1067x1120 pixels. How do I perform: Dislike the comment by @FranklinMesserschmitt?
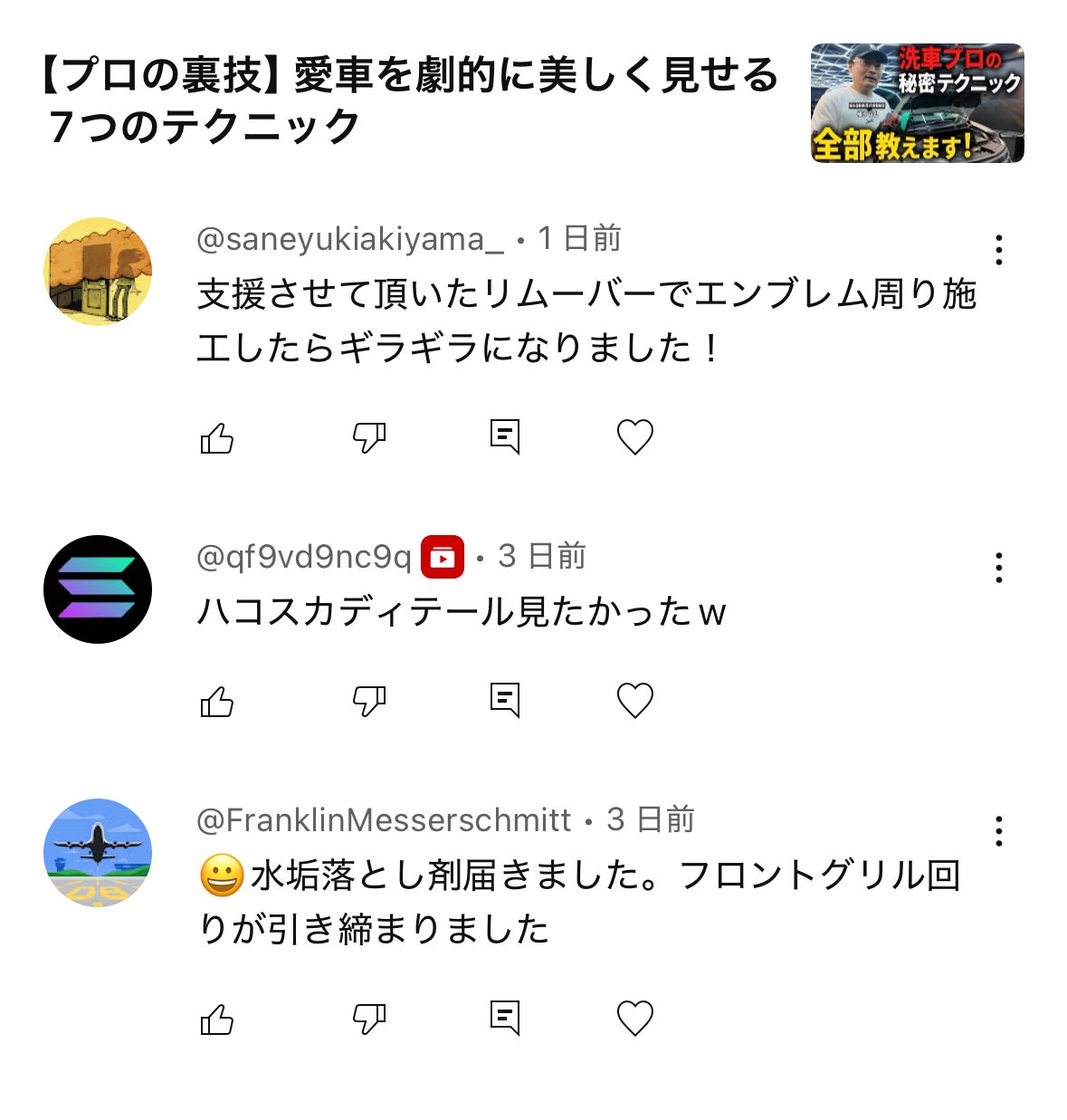click(369, 1019)
